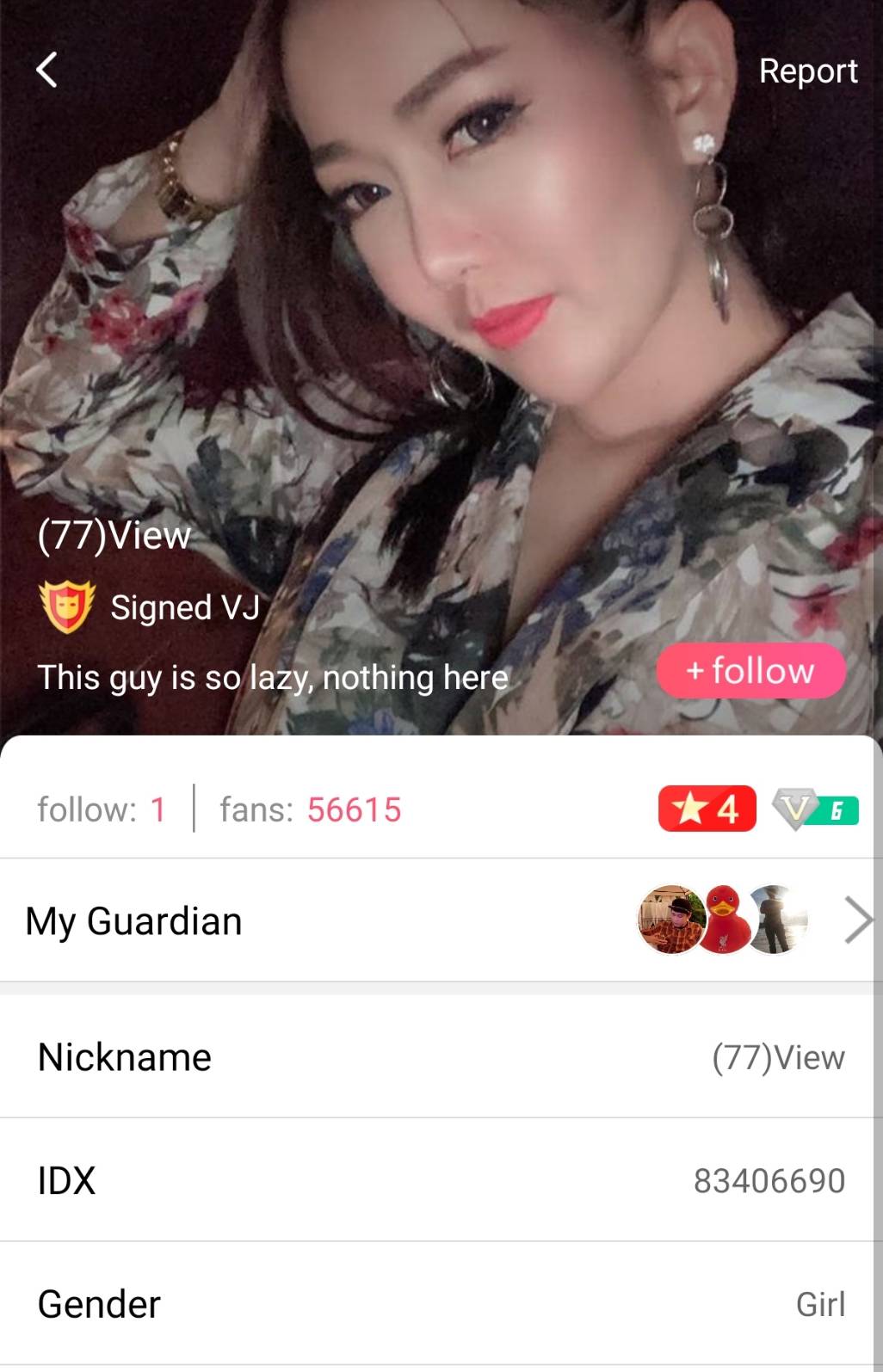Go back using the top-left arrow

pyautogui.click(x=47, y=70)
